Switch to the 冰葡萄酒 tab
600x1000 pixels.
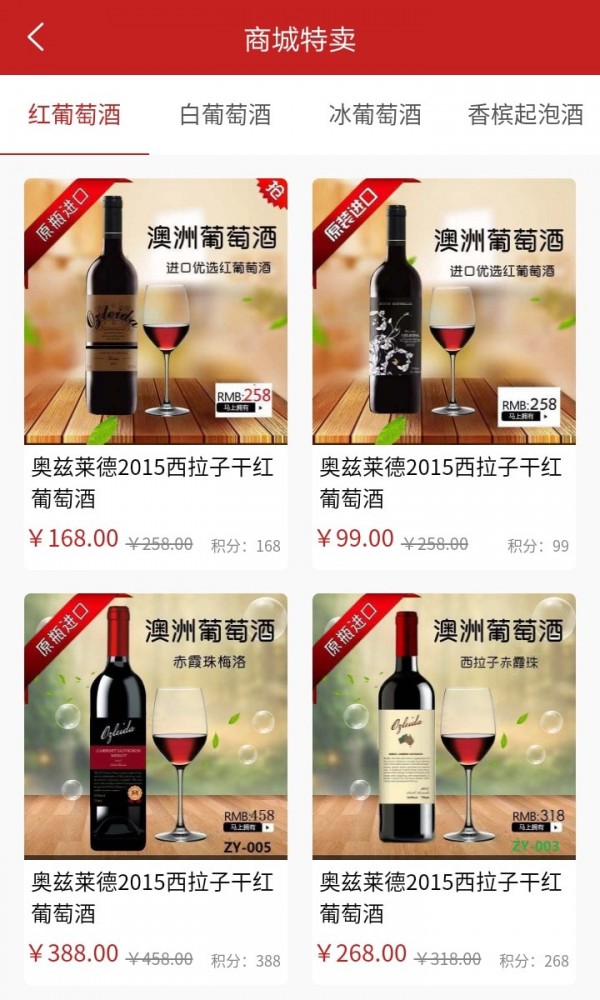375,114
